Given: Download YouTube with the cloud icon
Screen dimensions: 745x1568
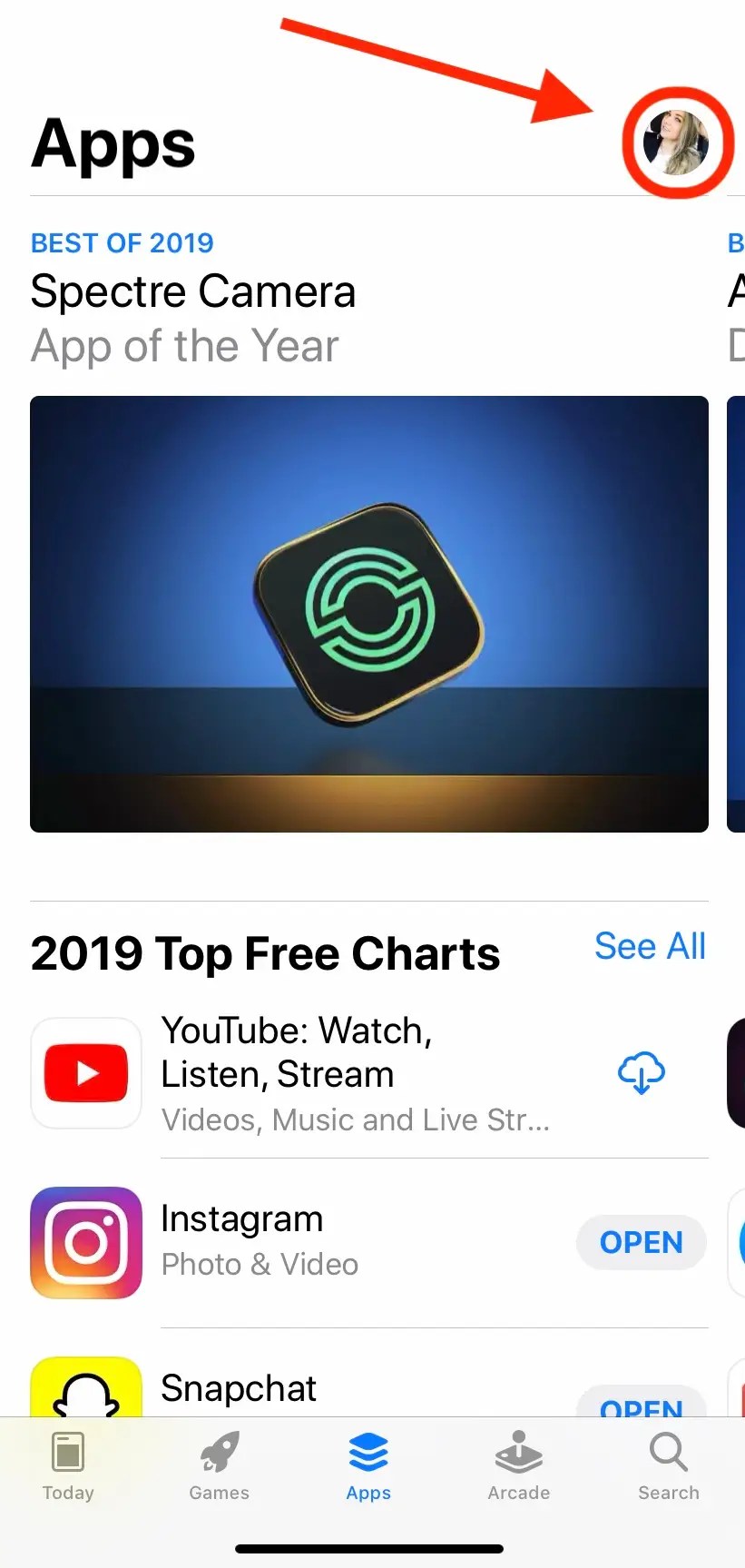Looking at the screenshot, I should tap(641, 1073).
